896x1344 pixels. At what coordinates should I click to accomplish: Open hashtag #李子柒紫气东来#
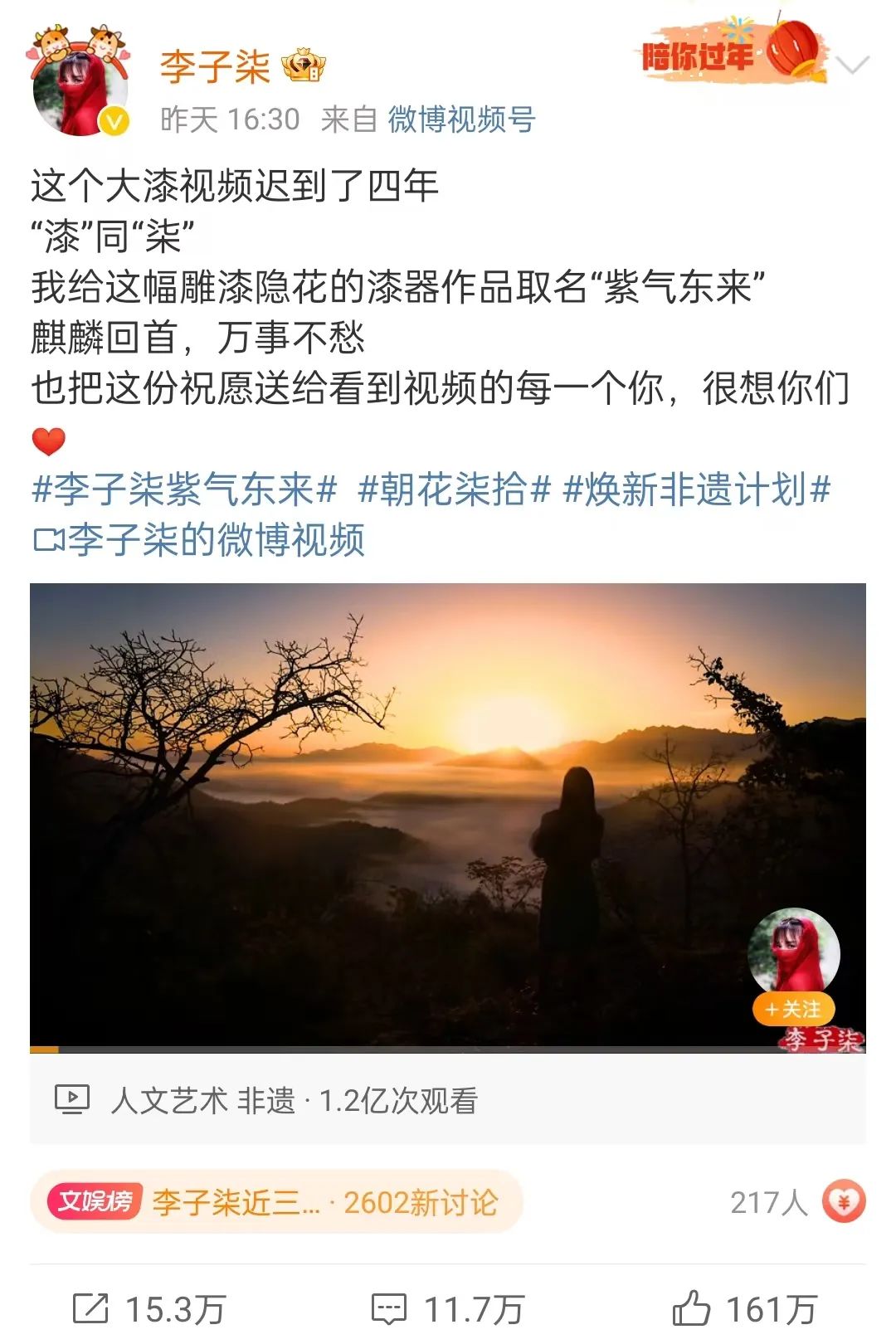(184, 489)
